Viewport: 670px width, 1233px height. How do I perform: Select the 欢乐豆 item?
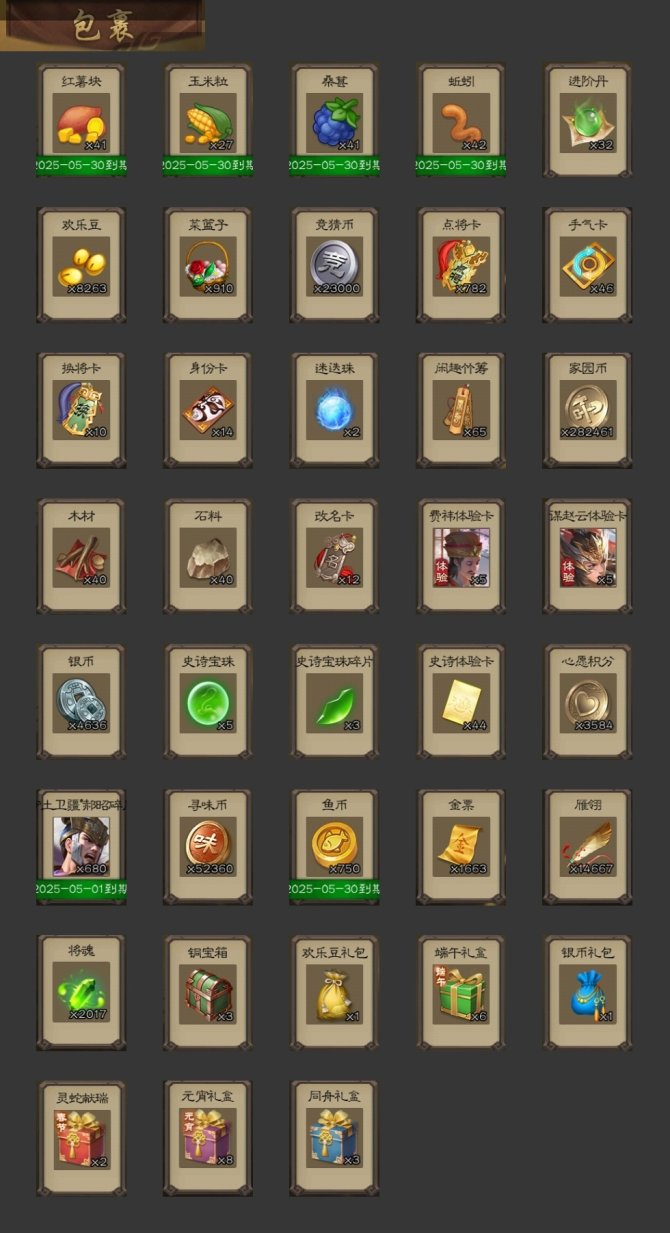pyautogui.click(x=81, y=266)
